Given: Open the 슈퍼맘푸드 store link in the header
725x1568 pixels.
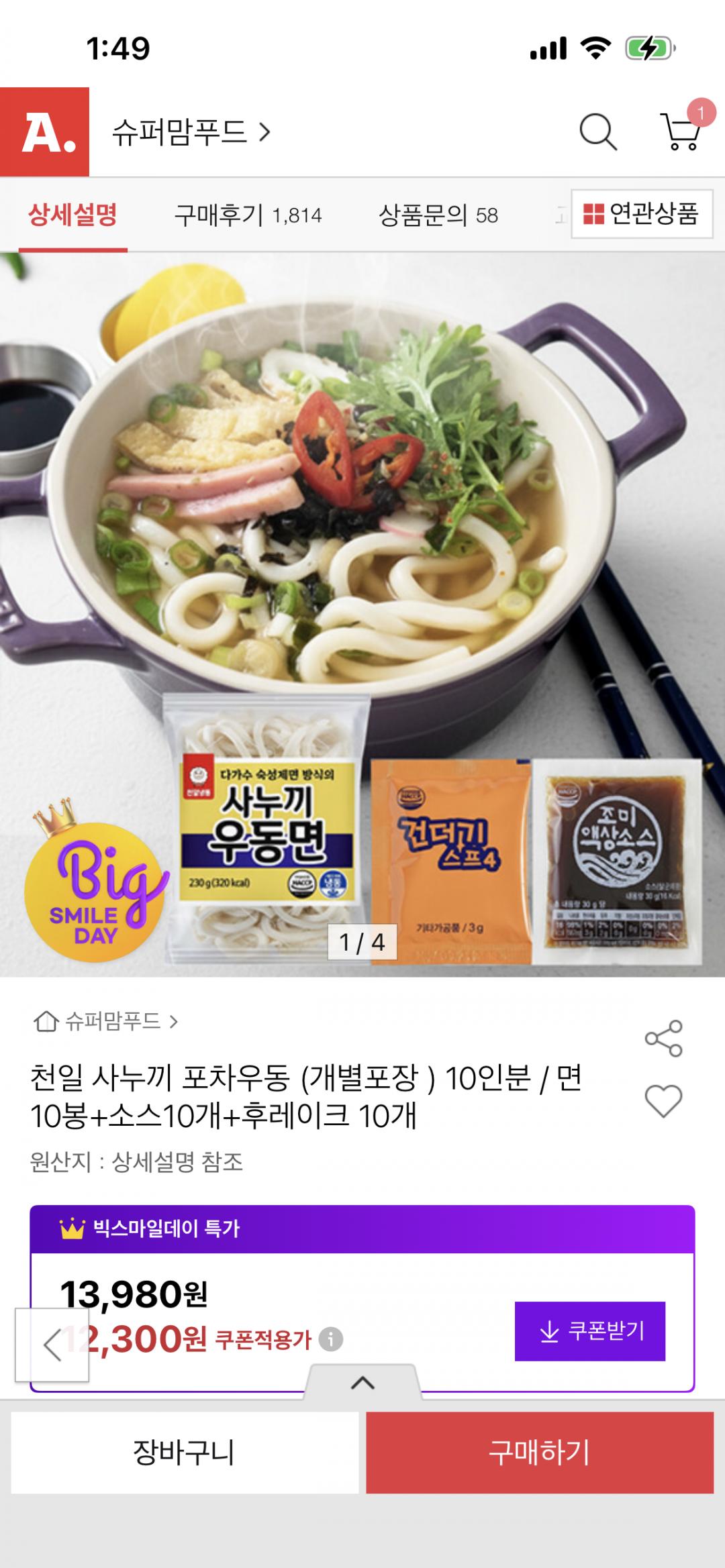Looking at the screenshot, I should coord(191,132).
